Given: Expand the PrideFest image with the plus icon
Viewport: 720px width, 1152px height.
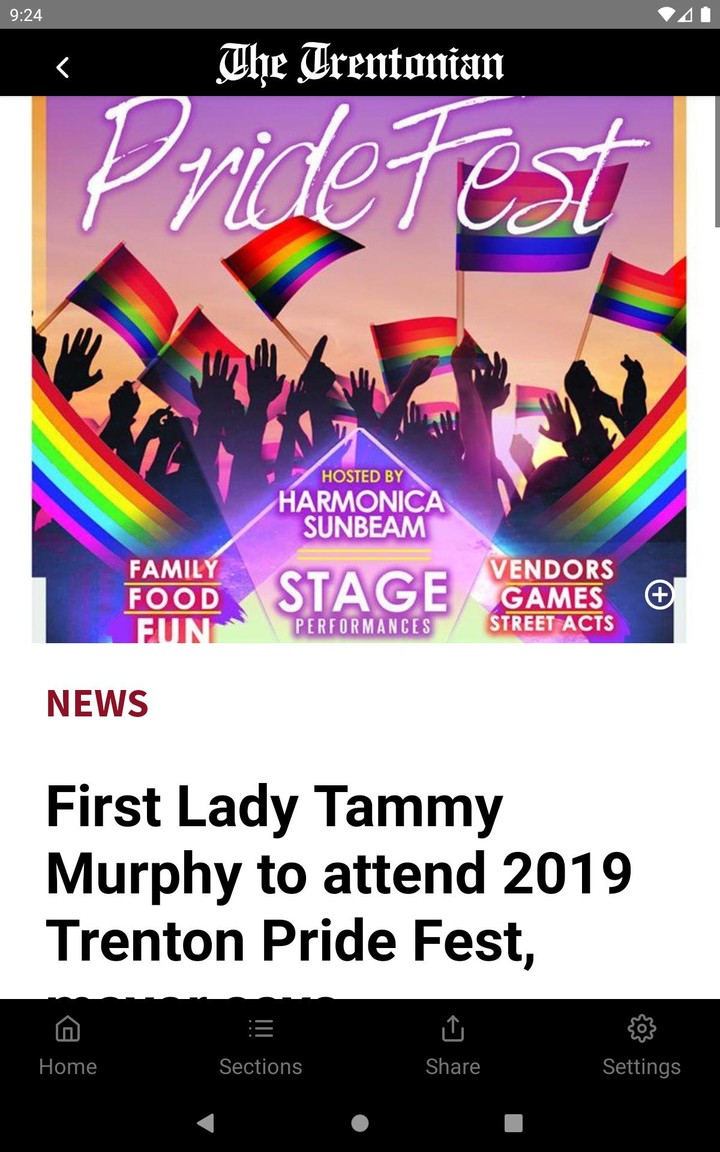Looking at the screenshot, I should pyautogui.click(x=659, y=595).
